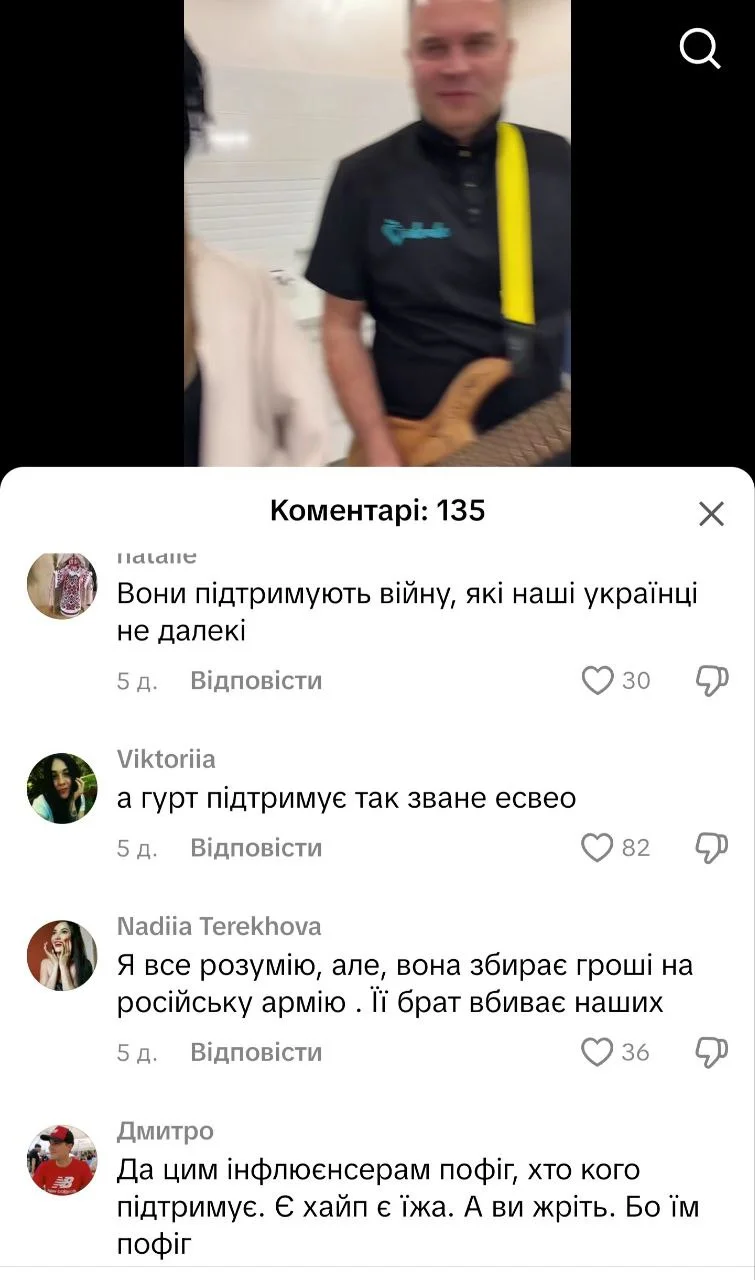Dislike natalie's comment

[x=711, y=681]
